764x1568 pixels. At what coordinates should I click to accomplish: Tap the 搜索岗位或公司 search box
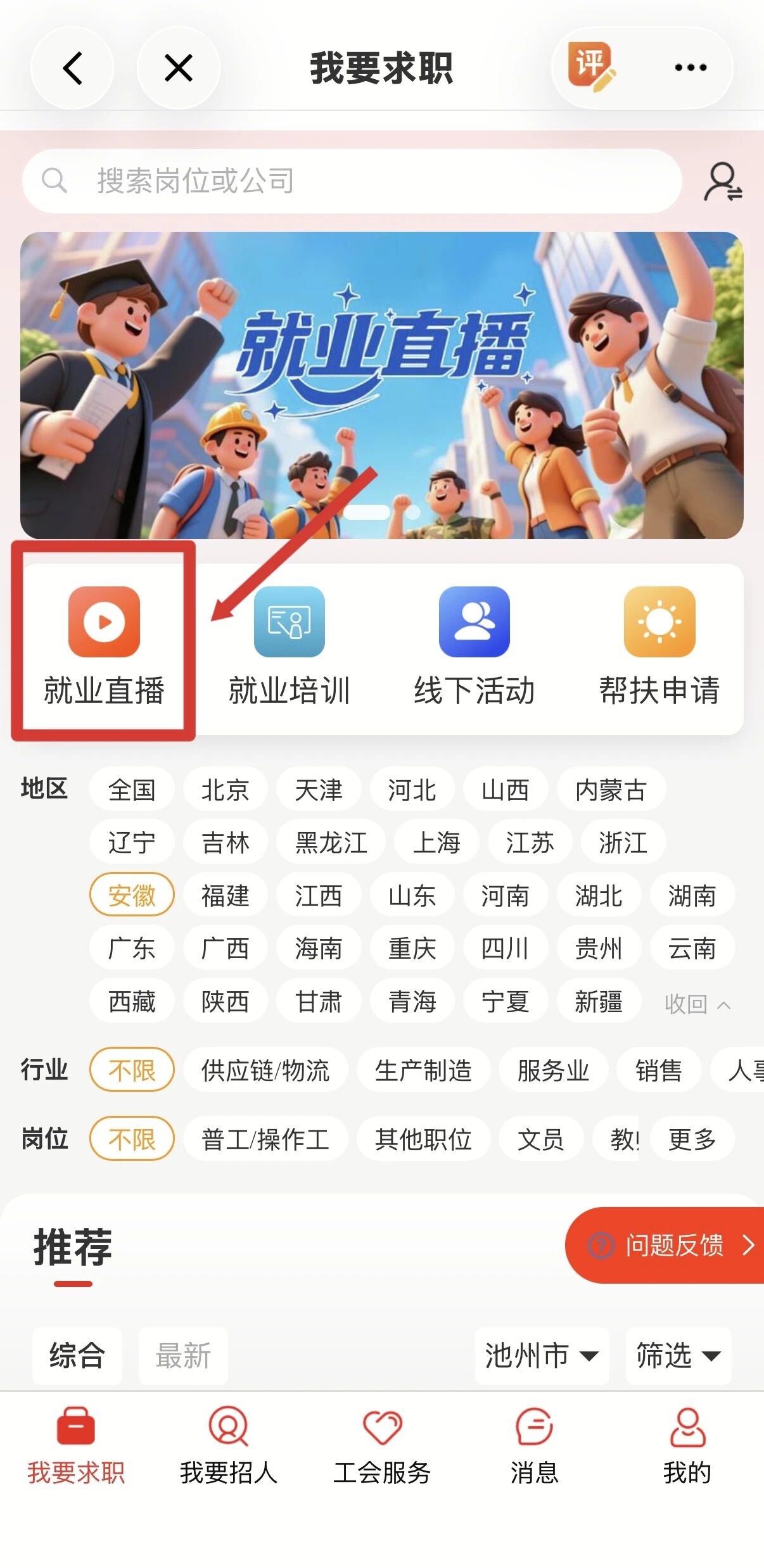point(352,181)
